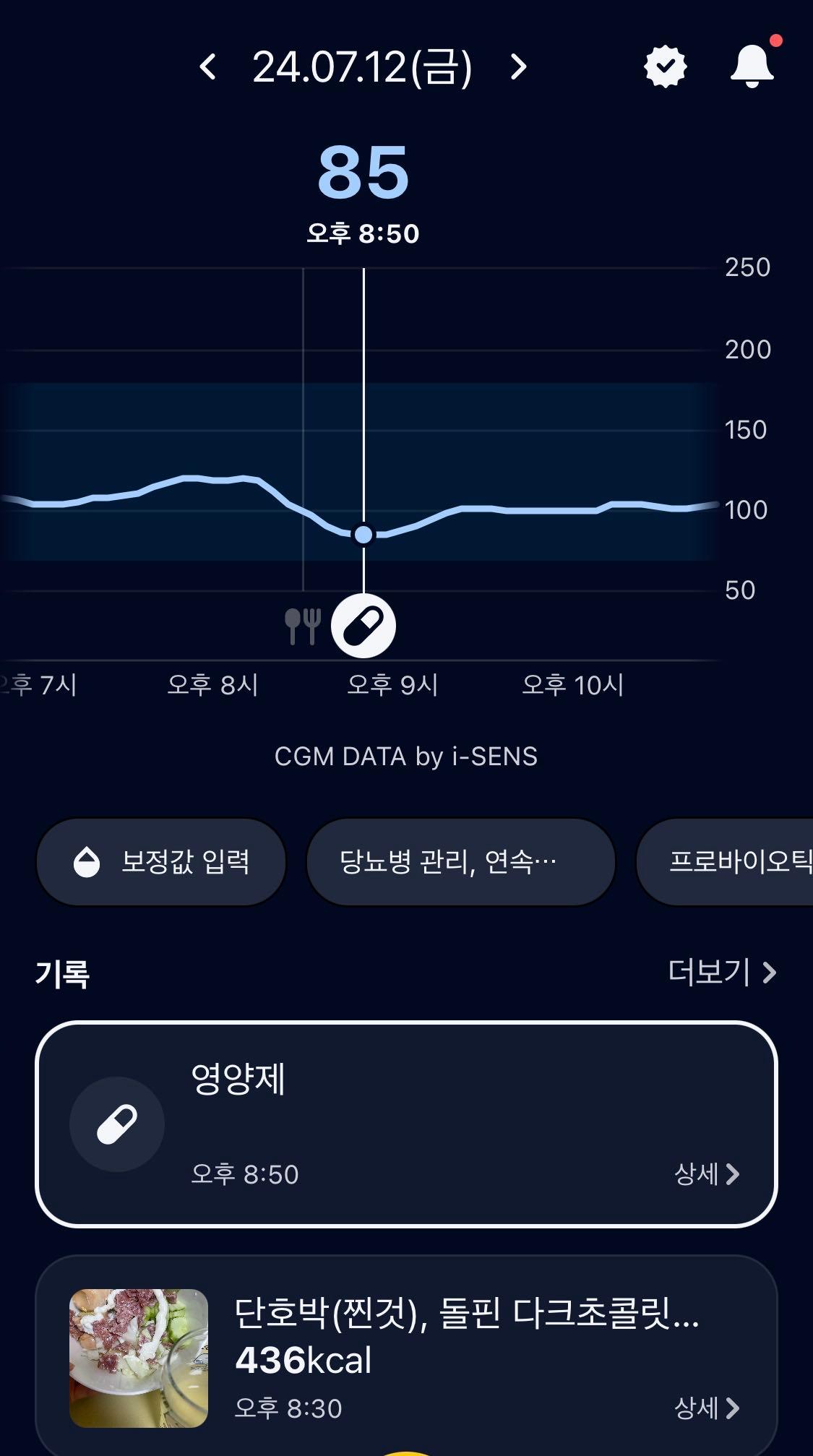Open 더보기 for more records
The width and height of the screenshot is (813, 1456).
(721, 973)
